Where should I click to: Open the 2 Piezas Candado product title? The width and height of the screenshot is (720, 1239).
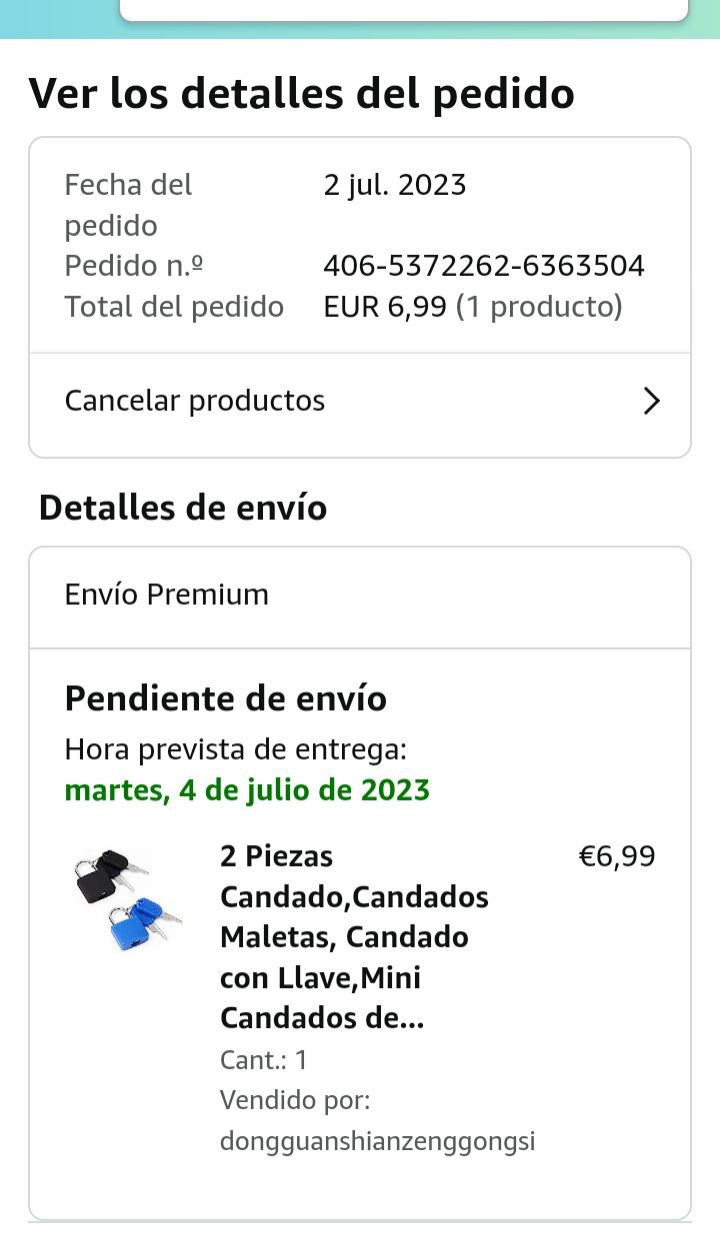354,936
